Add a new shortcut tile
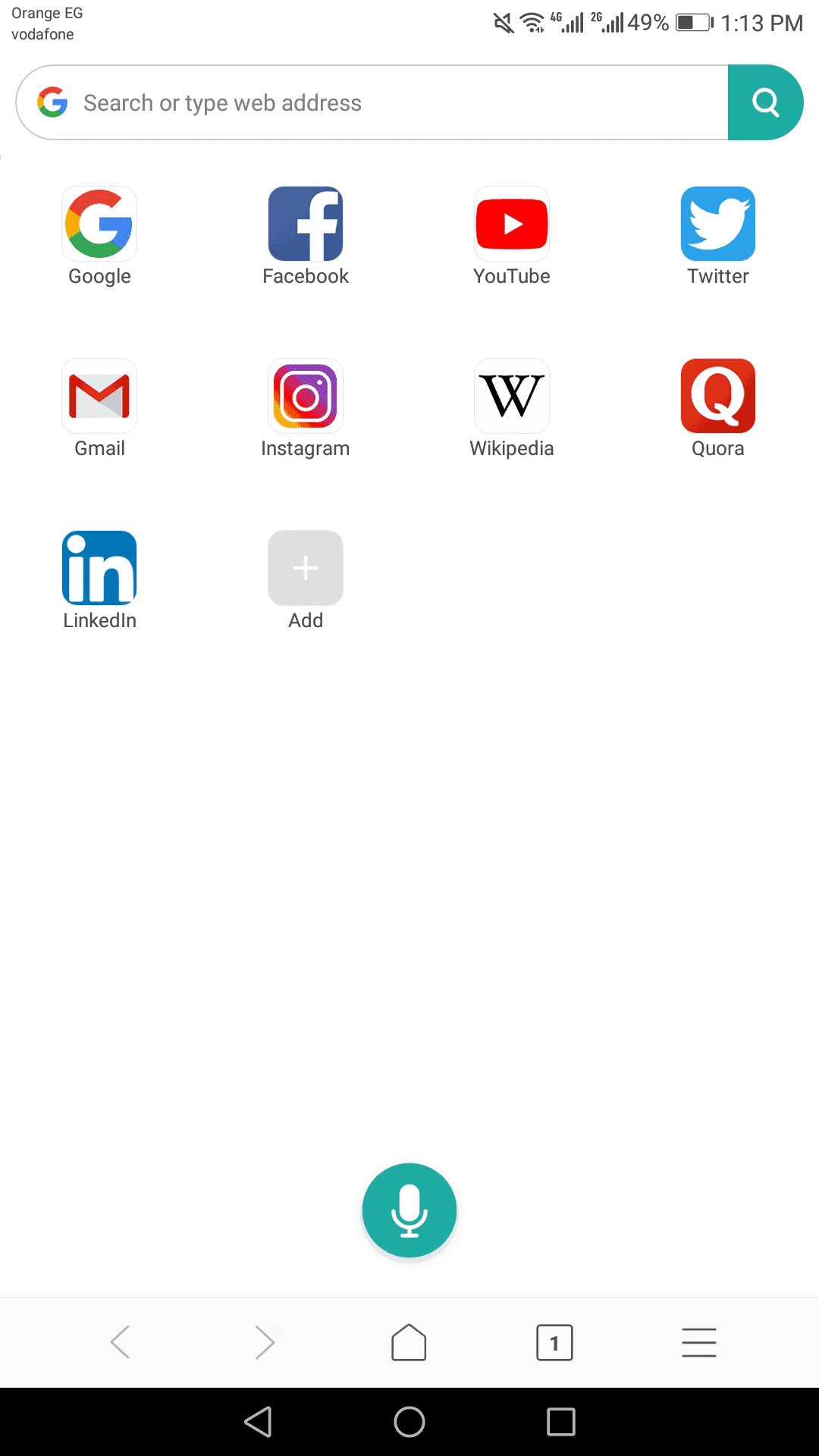819x1456 pixels. coord(306,569)
